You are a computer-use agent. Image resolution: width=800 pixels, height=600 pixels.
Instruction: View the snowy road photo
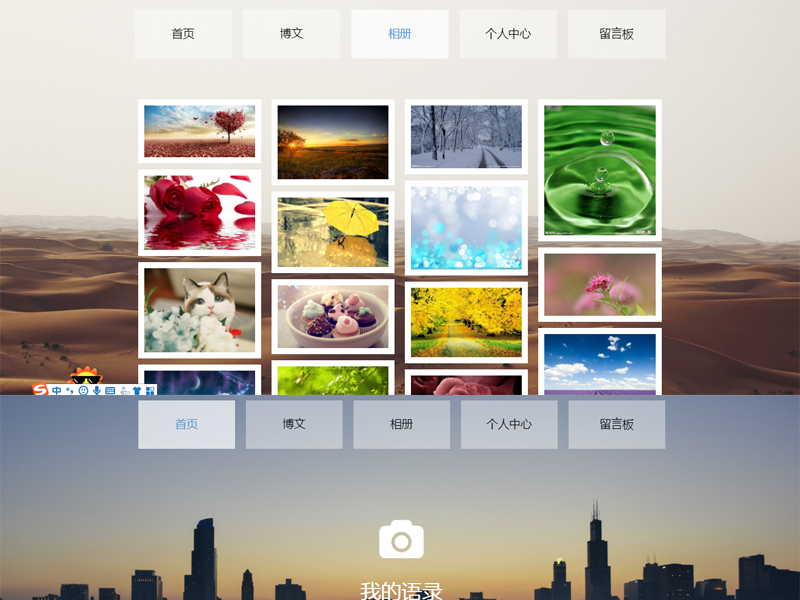pos(466,137)
